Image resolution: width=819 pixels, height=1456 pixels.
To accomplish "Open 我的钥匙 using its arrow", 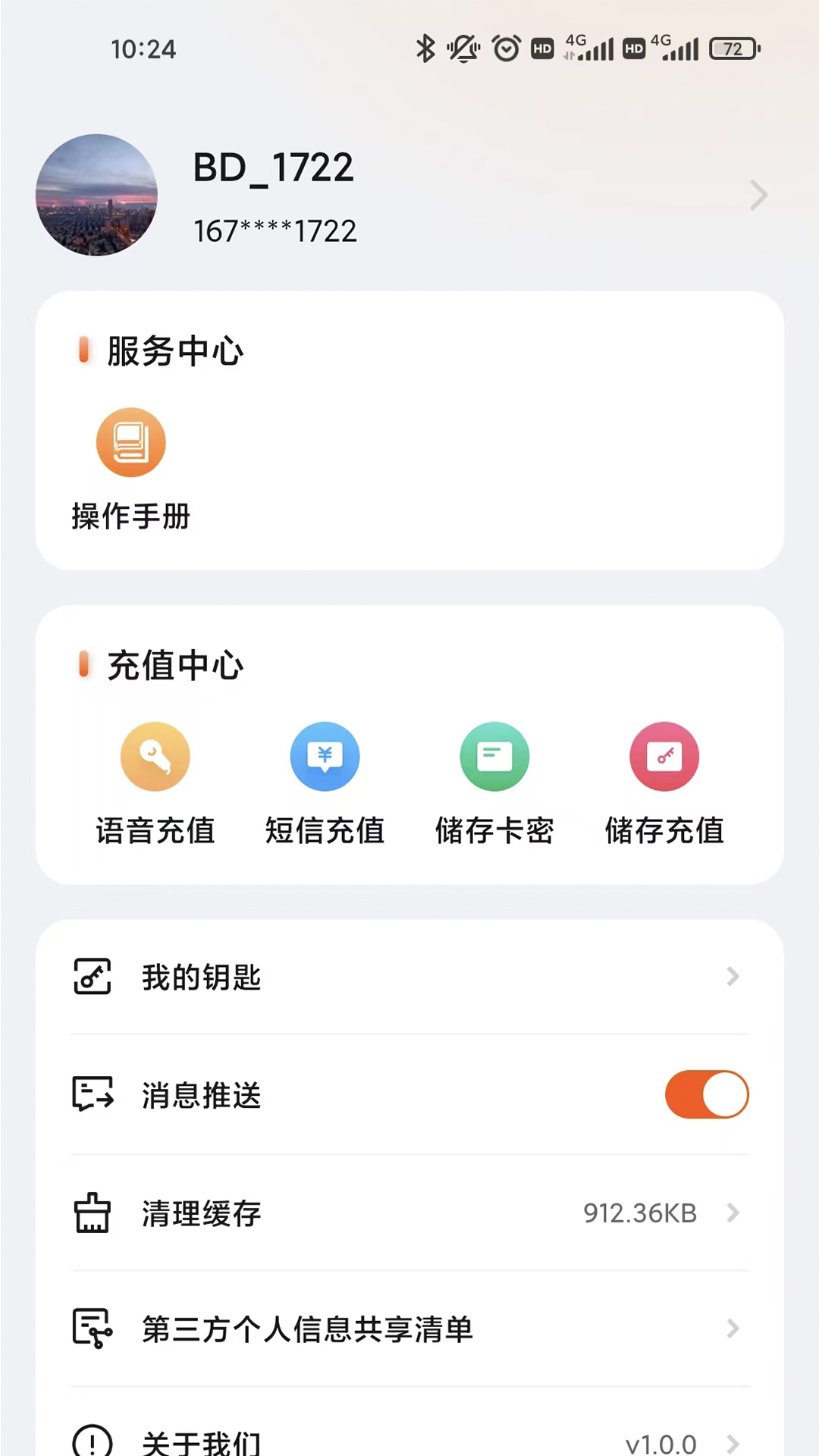I will 733,977.
